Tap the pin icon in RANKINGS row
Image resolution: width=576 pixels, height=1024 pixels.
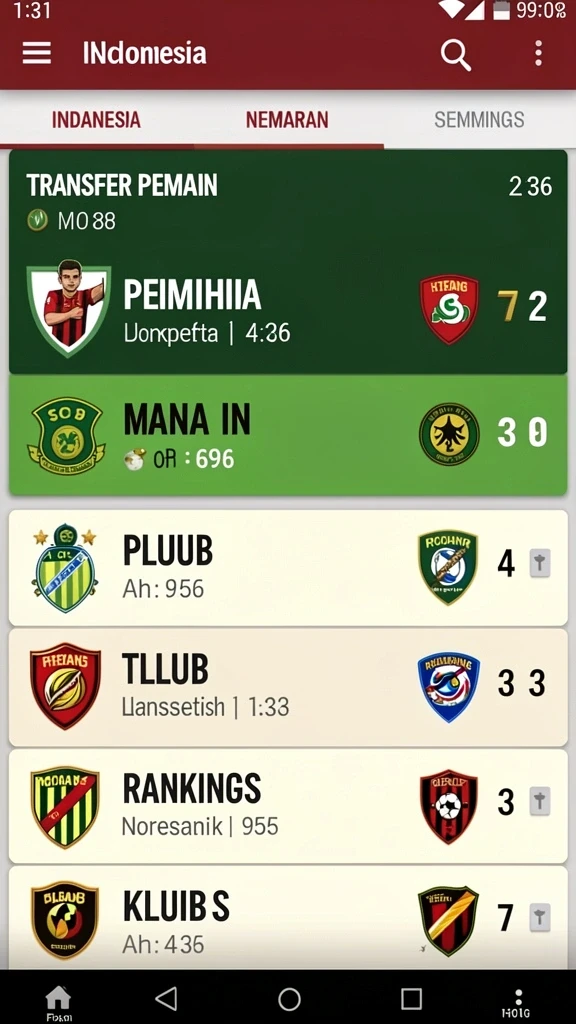pos(539,801)
